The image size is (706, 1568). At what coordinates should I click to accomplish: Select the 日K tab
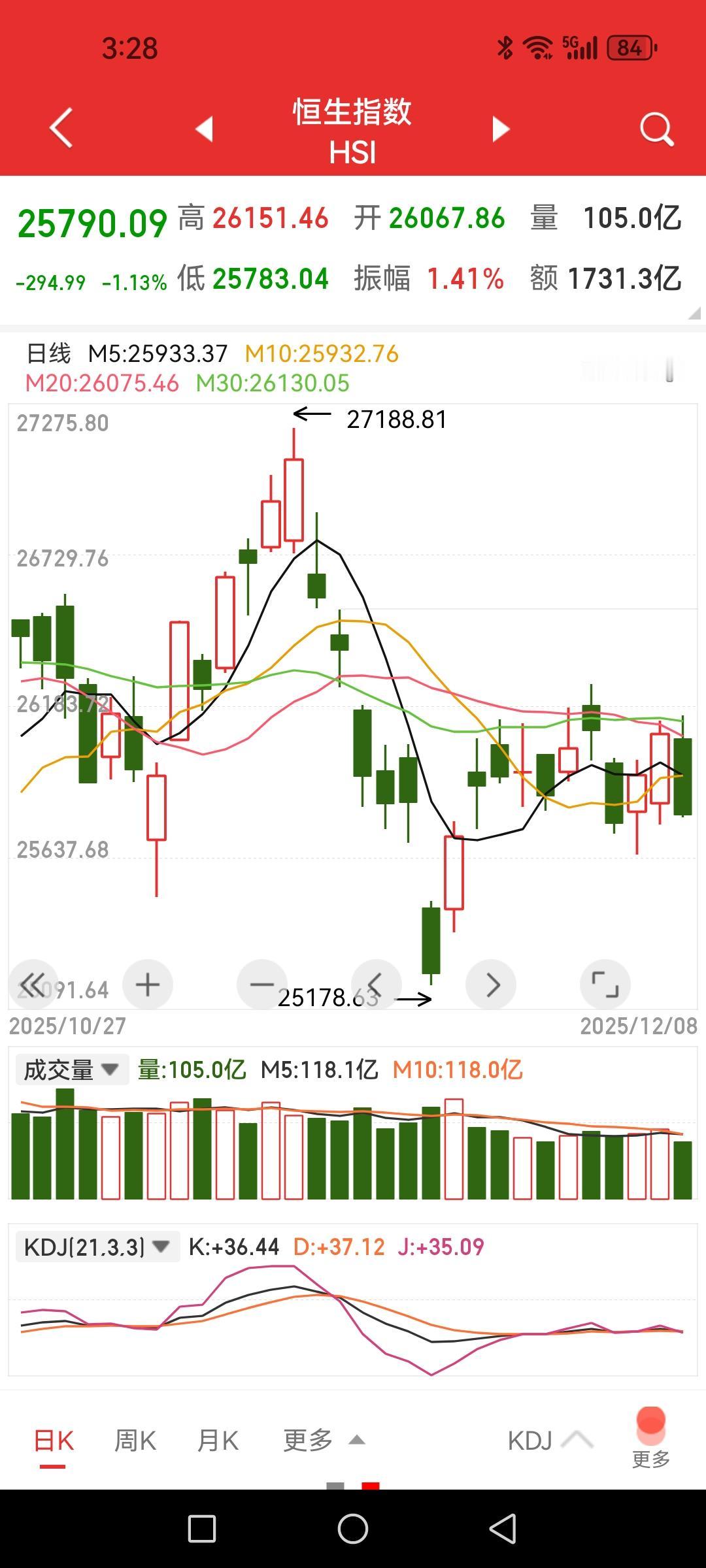click(x=54, y=1441)
